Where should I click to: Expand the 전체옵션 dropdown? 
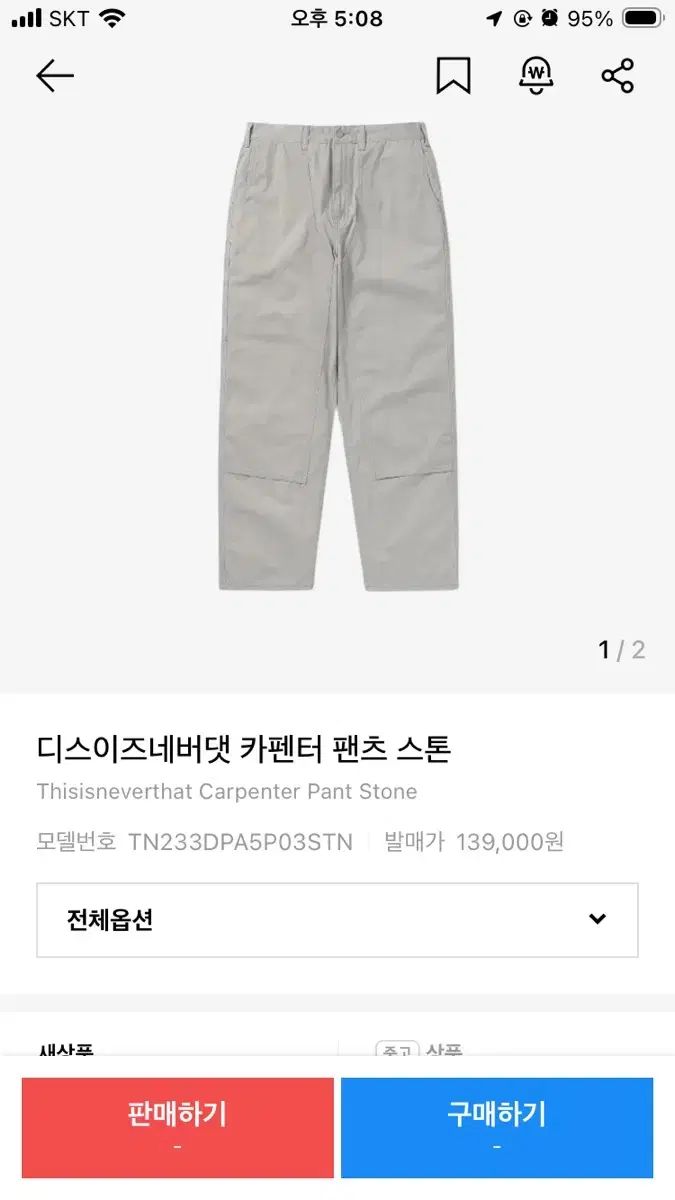pyautogui.click(x=337, y=920)
